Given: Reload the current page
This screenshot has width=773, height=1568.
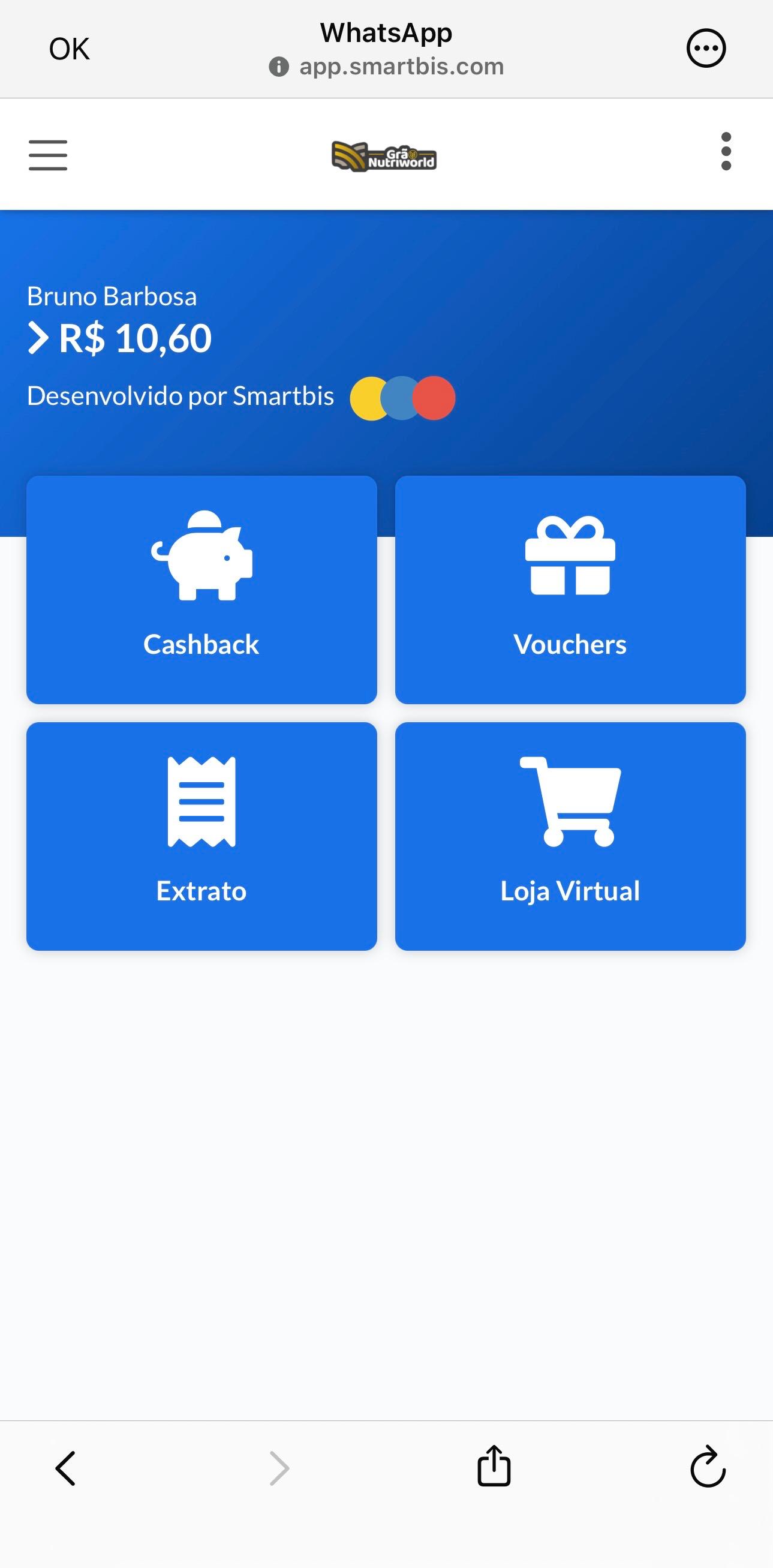Looking at the screenshot, I should coord(708,1467).
